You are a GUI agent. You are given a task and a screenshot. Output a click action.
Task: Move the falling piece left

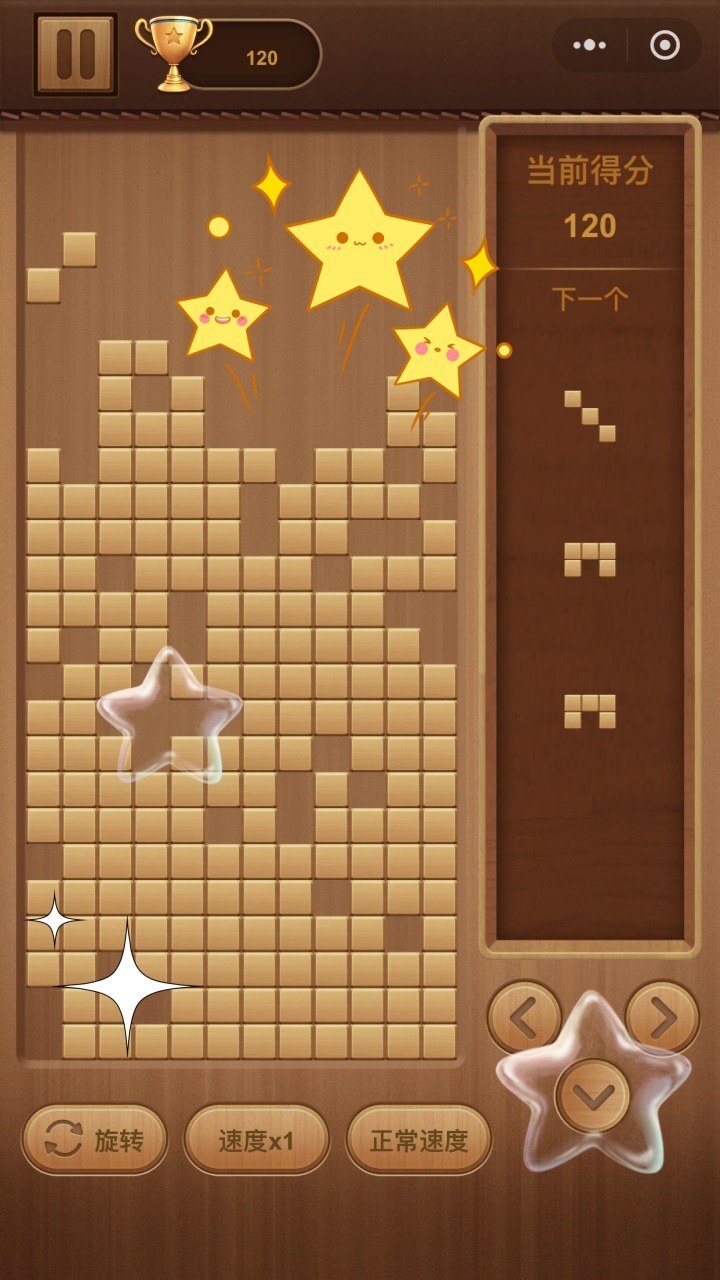pos(524,1018)
